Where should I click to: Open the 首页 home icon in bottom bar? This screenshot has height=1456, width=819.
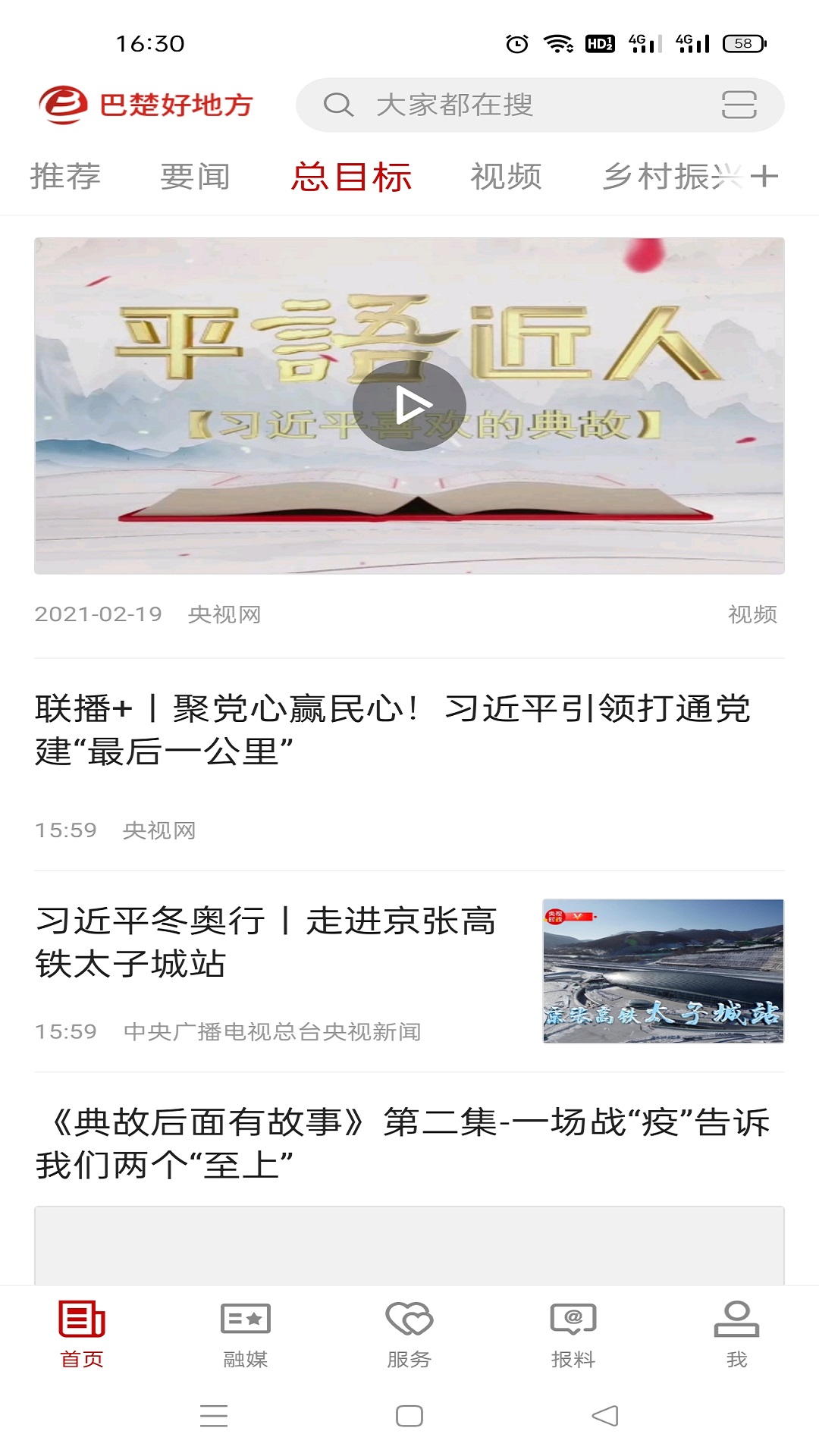tap(81, 1335)
